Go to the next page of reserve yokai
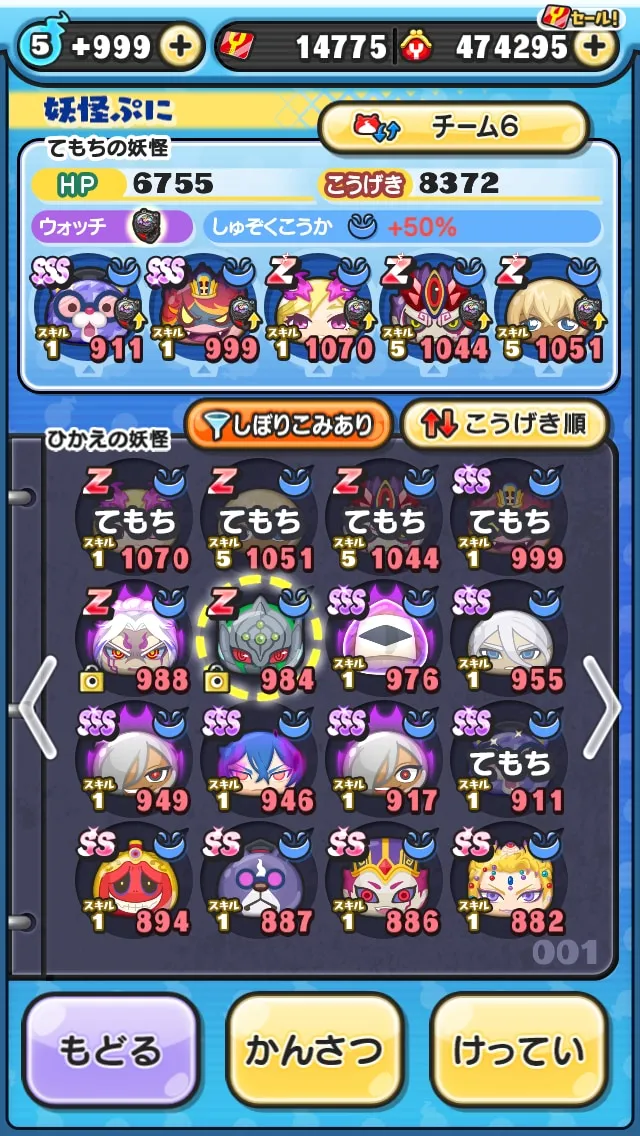 (x=603, y=707)
